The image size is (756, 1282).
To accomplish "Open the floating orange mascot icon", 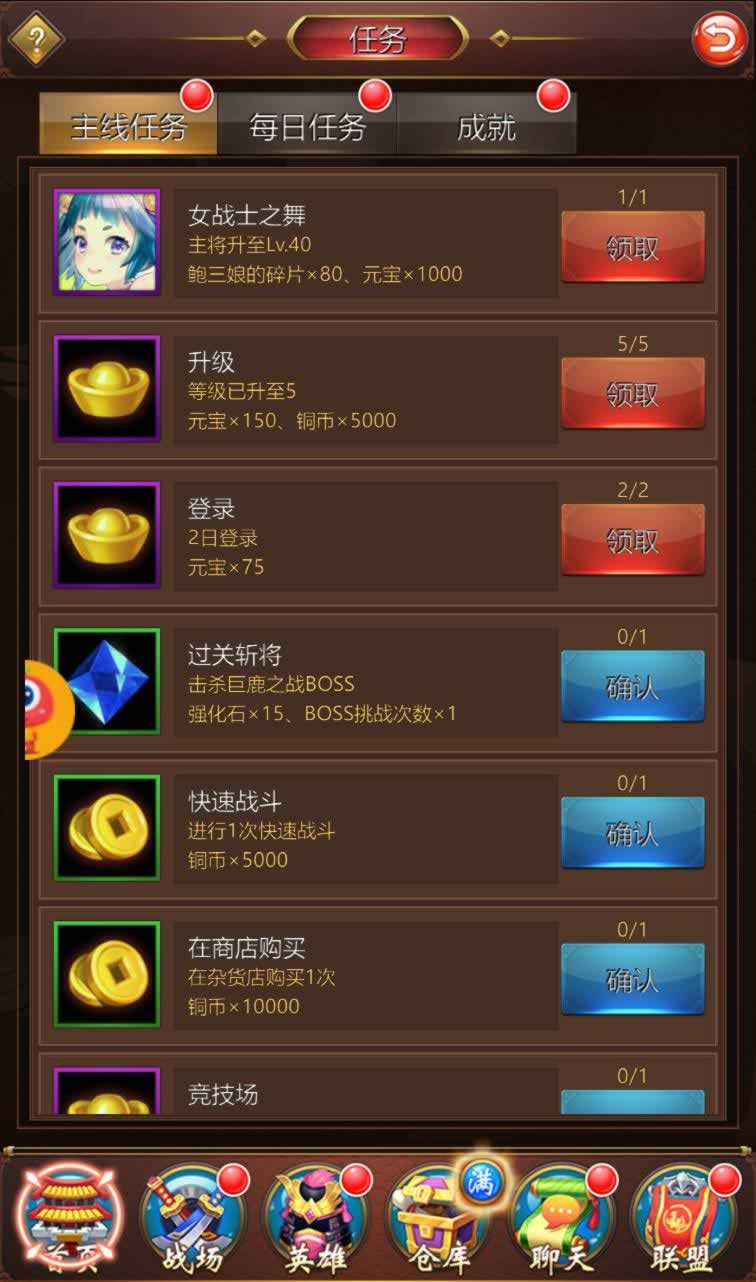I will coord(46,708).
